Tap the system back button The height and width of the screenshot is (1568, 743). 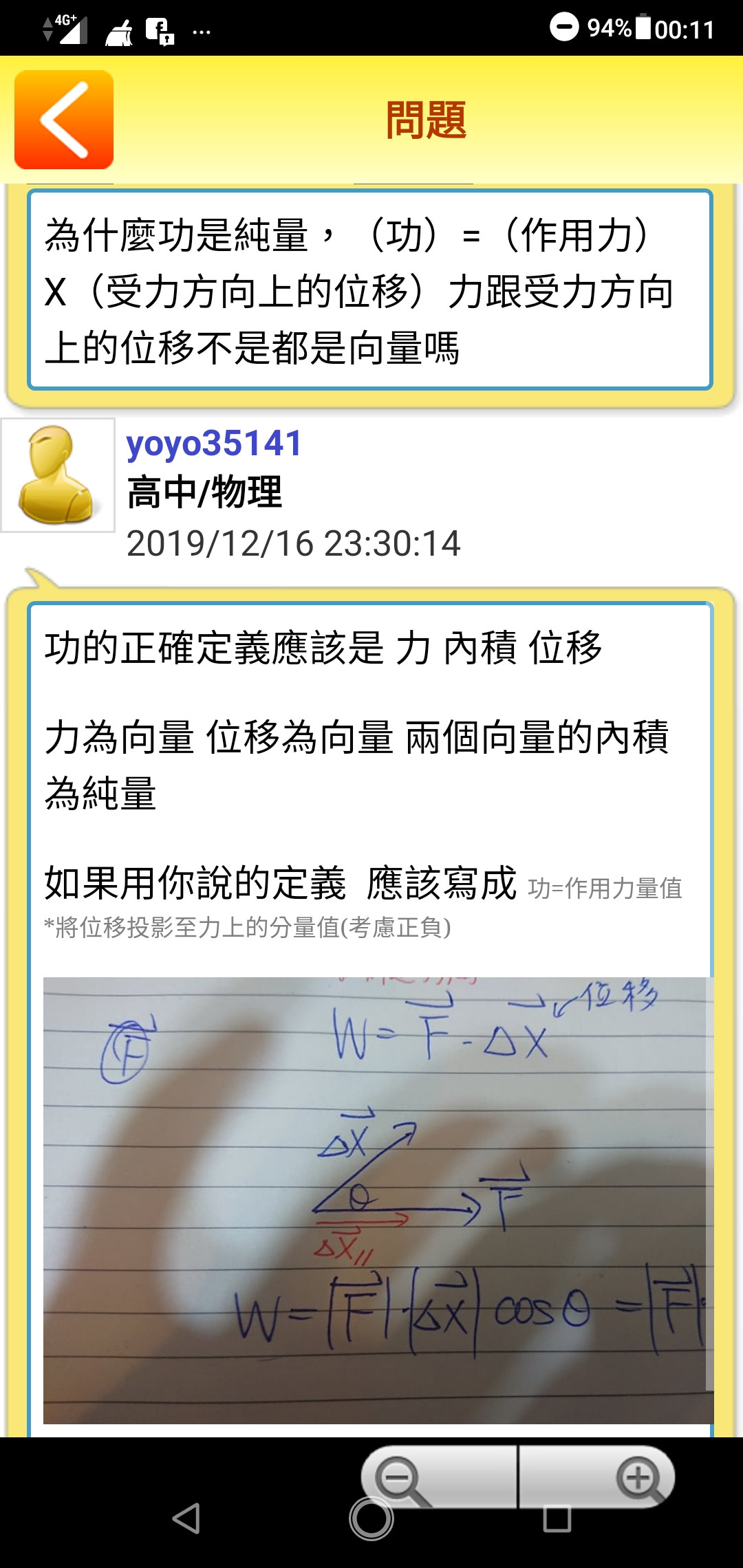(x=186, y=1518)
